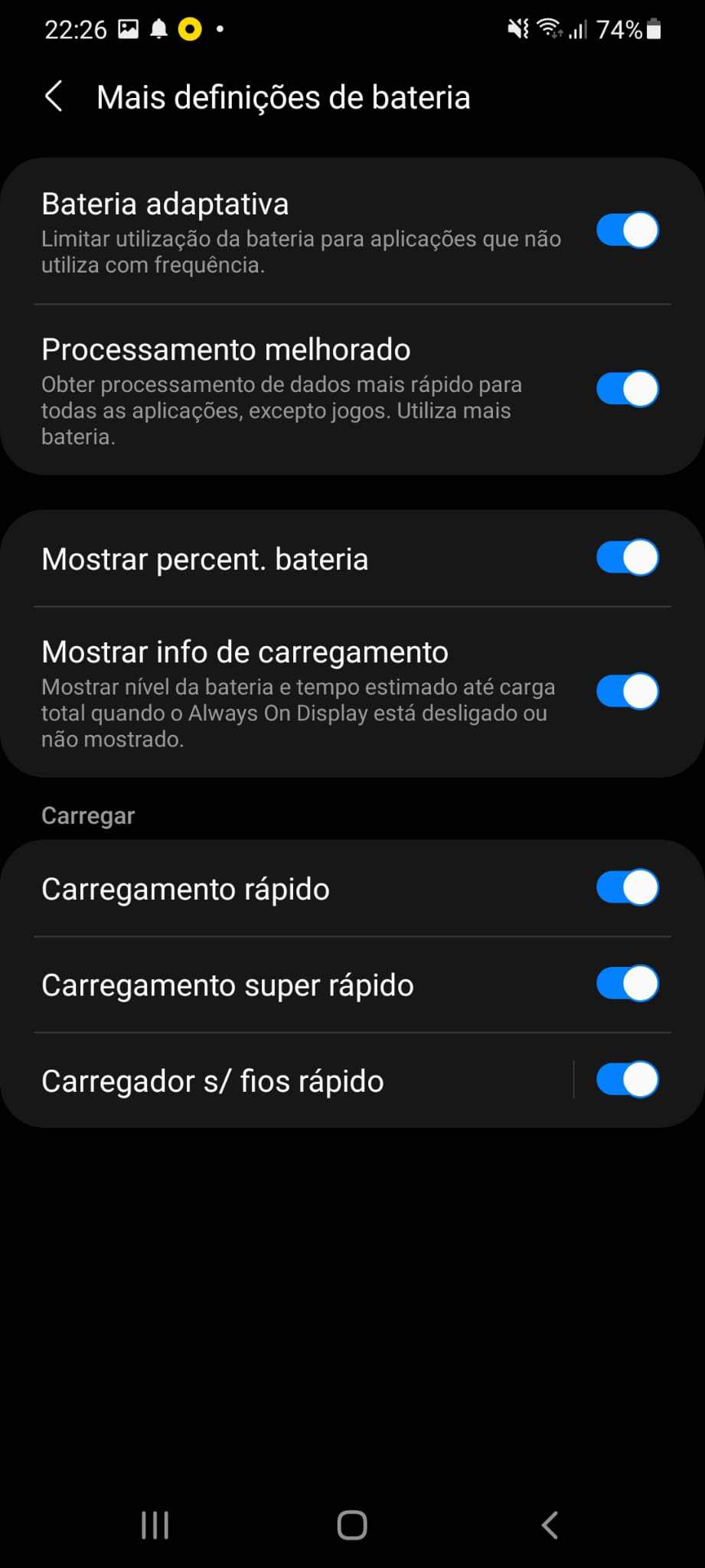Toggle off Bateria adaptativa
705x1568 pixels.
point(628,230)
